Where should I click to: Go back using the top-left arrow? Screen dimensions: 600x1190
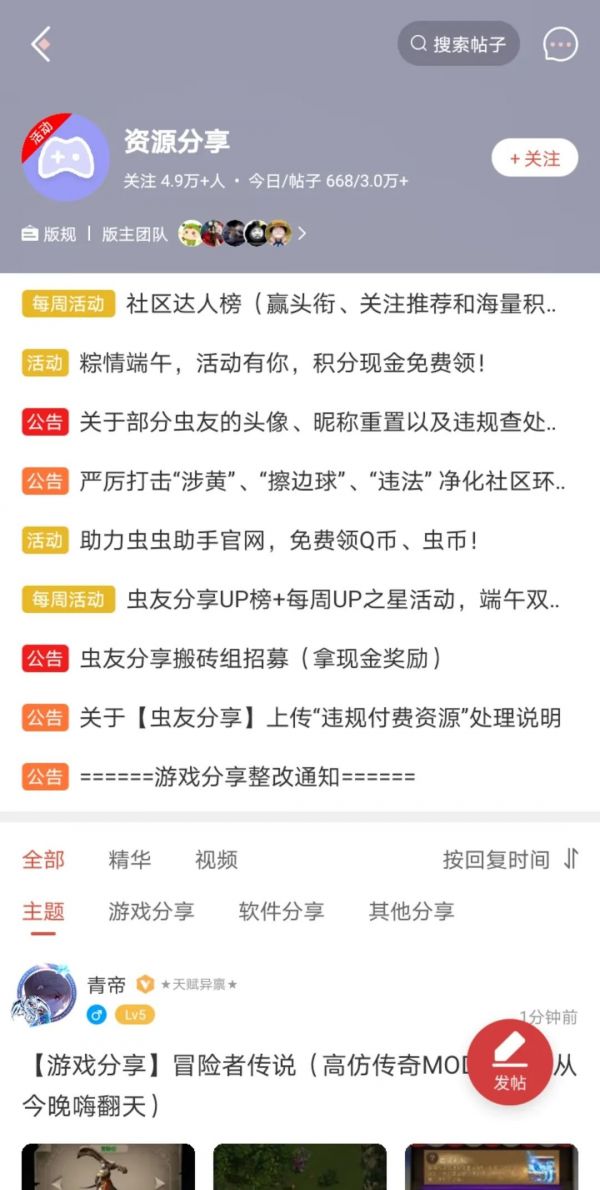click(x=41, y=44)
